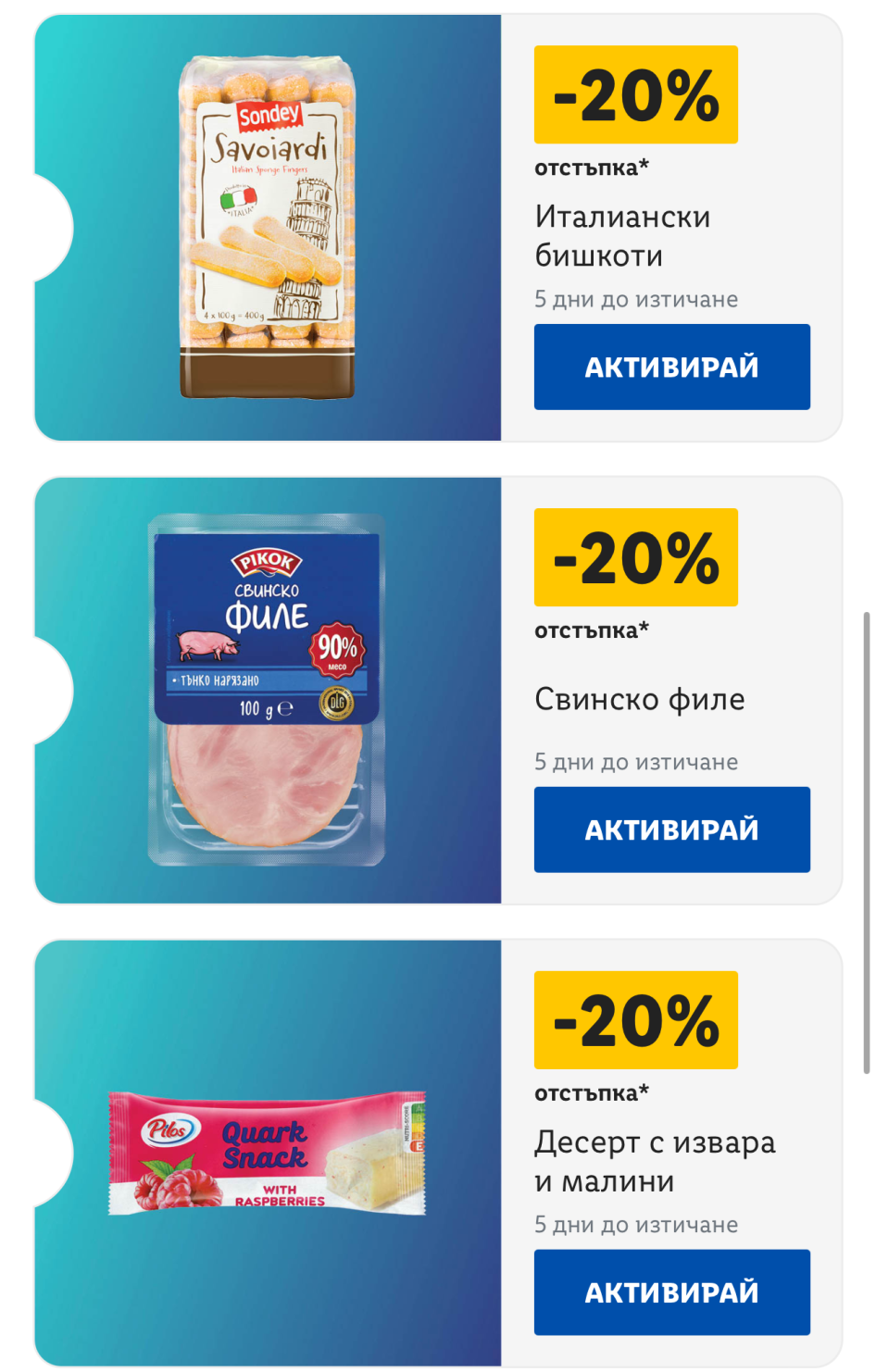Open the Pikok Свинско филе coupon card
This screenshot has width=876, height=1372.
click(268, 691)
